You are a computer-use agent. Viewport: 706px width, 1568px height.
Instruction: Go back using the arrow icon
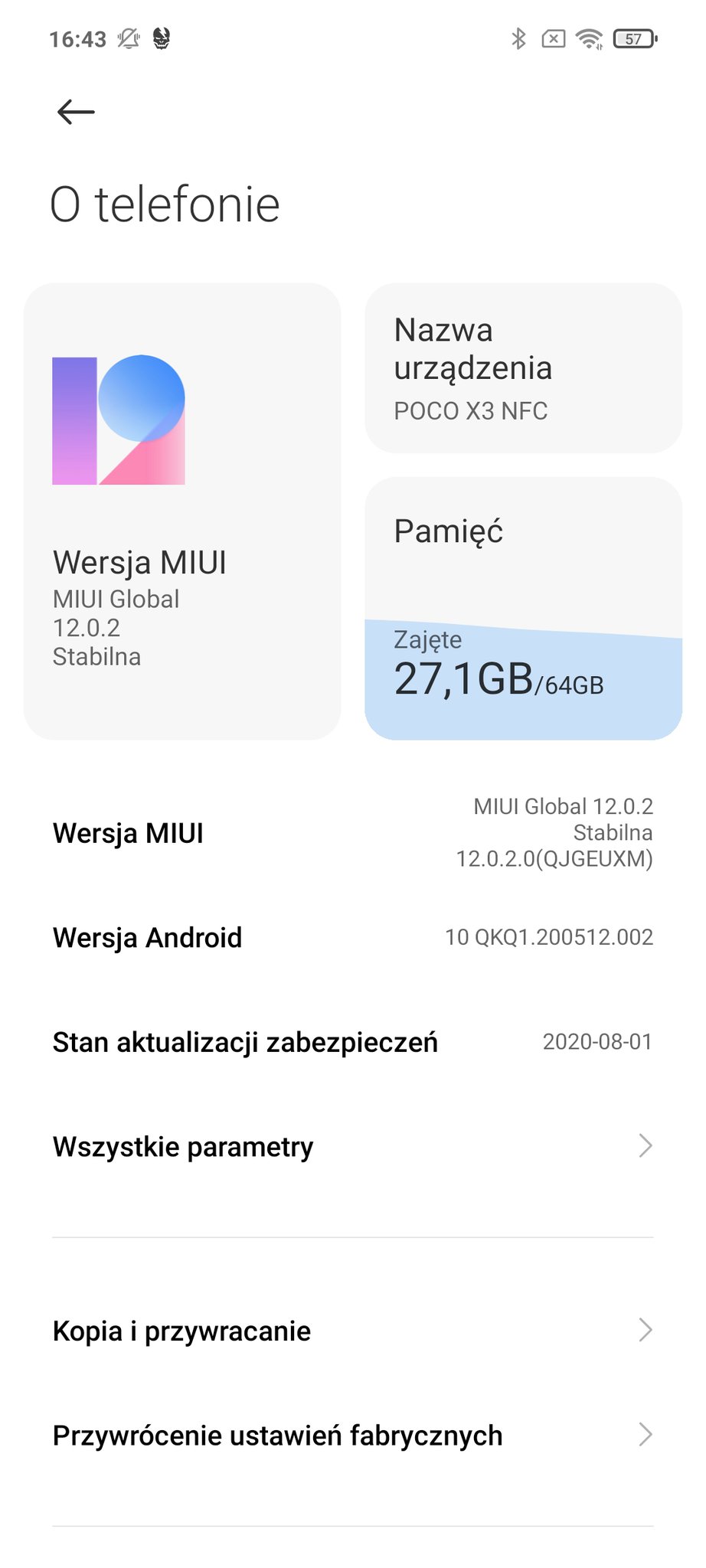point(76,112)
